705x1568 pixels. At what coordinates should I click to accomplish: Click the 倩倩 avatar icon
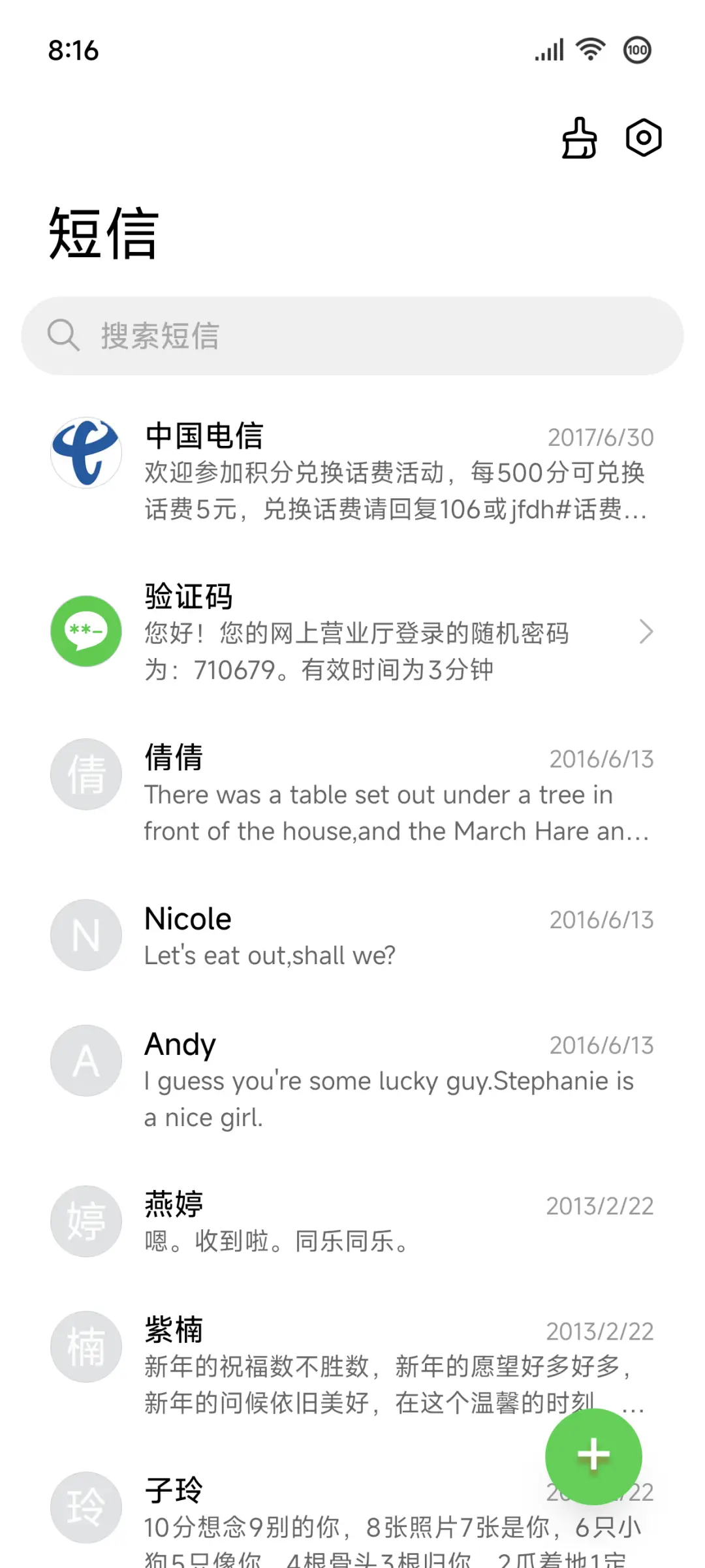[86, 774]
